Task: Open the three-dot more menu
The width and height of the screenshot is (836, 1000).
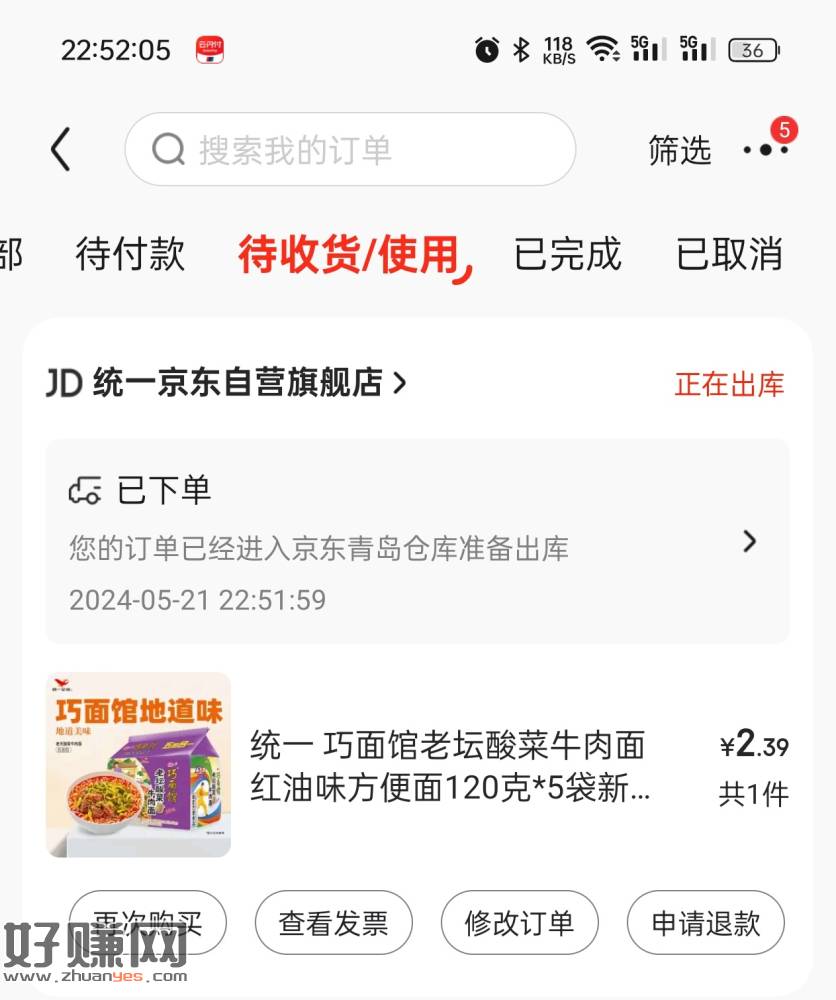Action: [x=765, y=149]
